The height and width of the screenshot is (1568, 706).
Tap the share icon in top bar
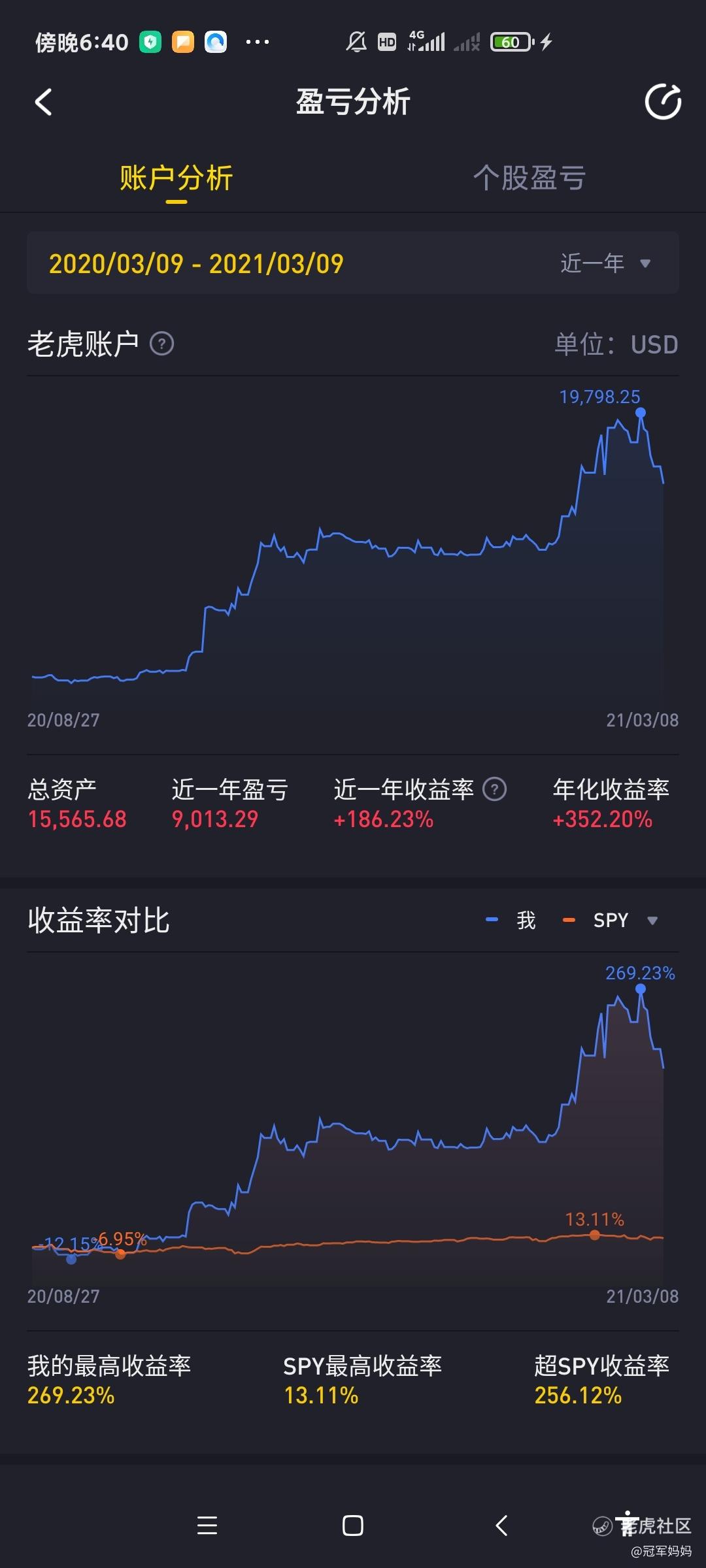click(x=663, y=102)
